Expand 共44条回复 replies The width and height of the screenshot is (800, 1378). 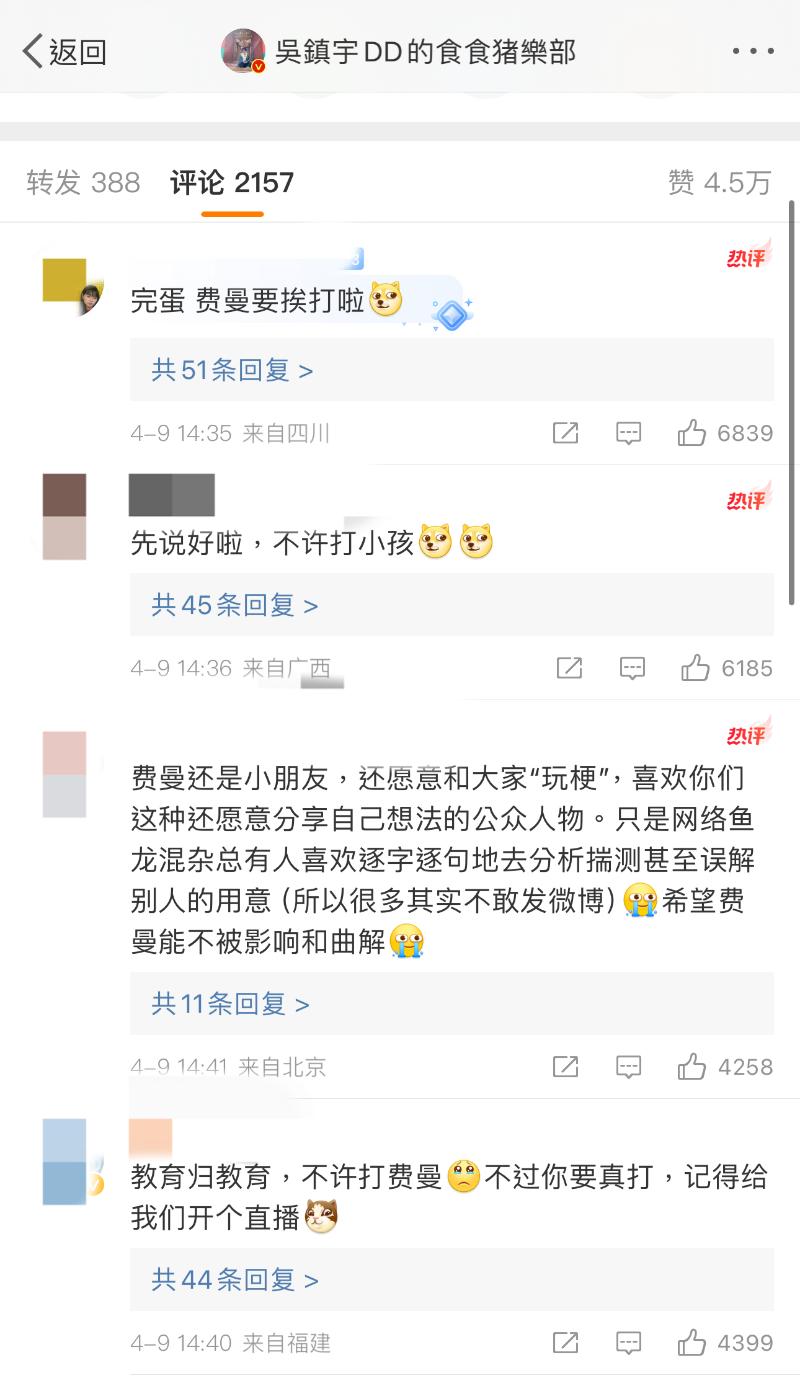click(235, 1279)
